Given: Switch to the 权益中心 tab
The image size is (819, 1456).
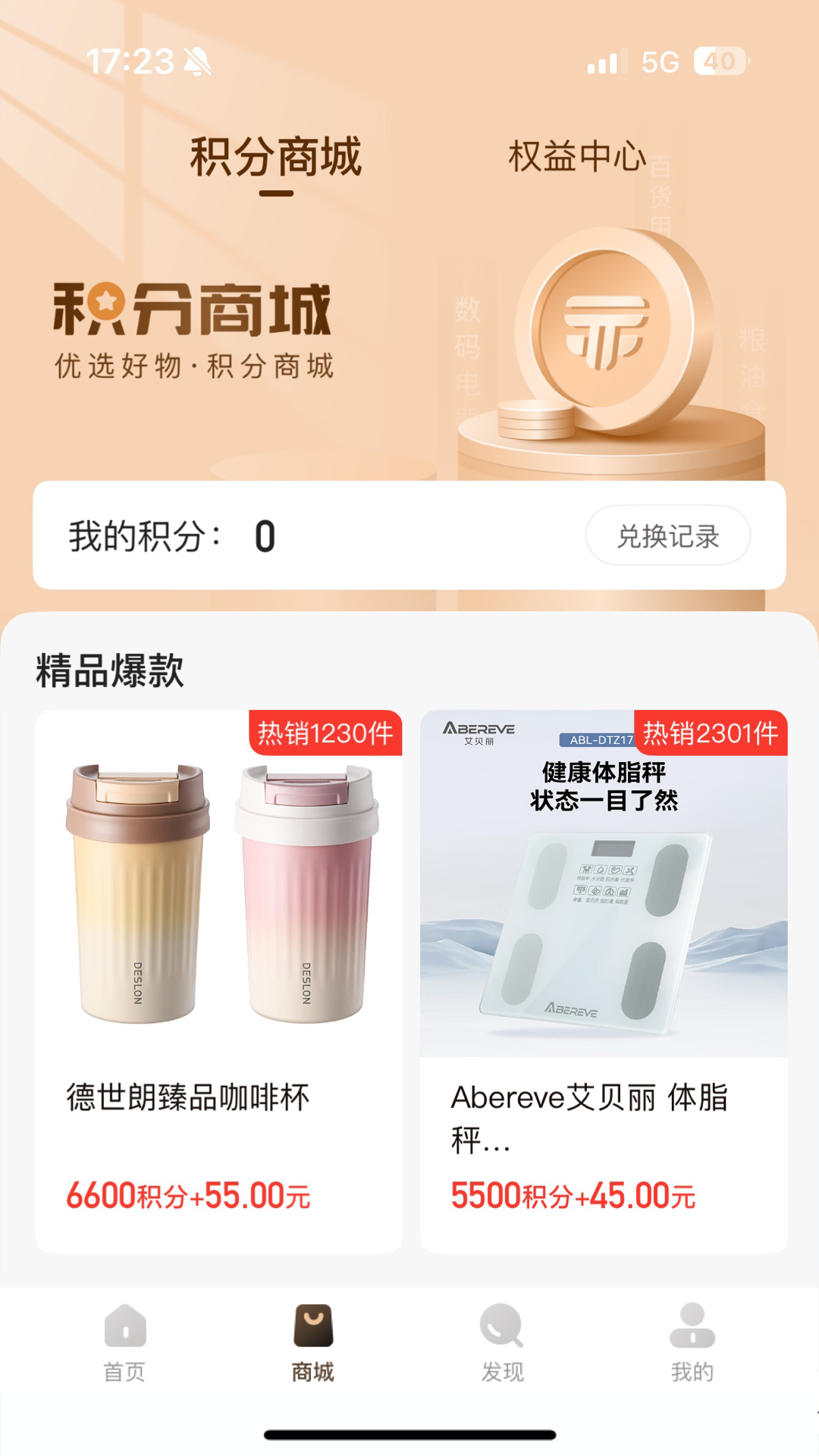Looking at the screenshot, I should (x=575, y=159).
